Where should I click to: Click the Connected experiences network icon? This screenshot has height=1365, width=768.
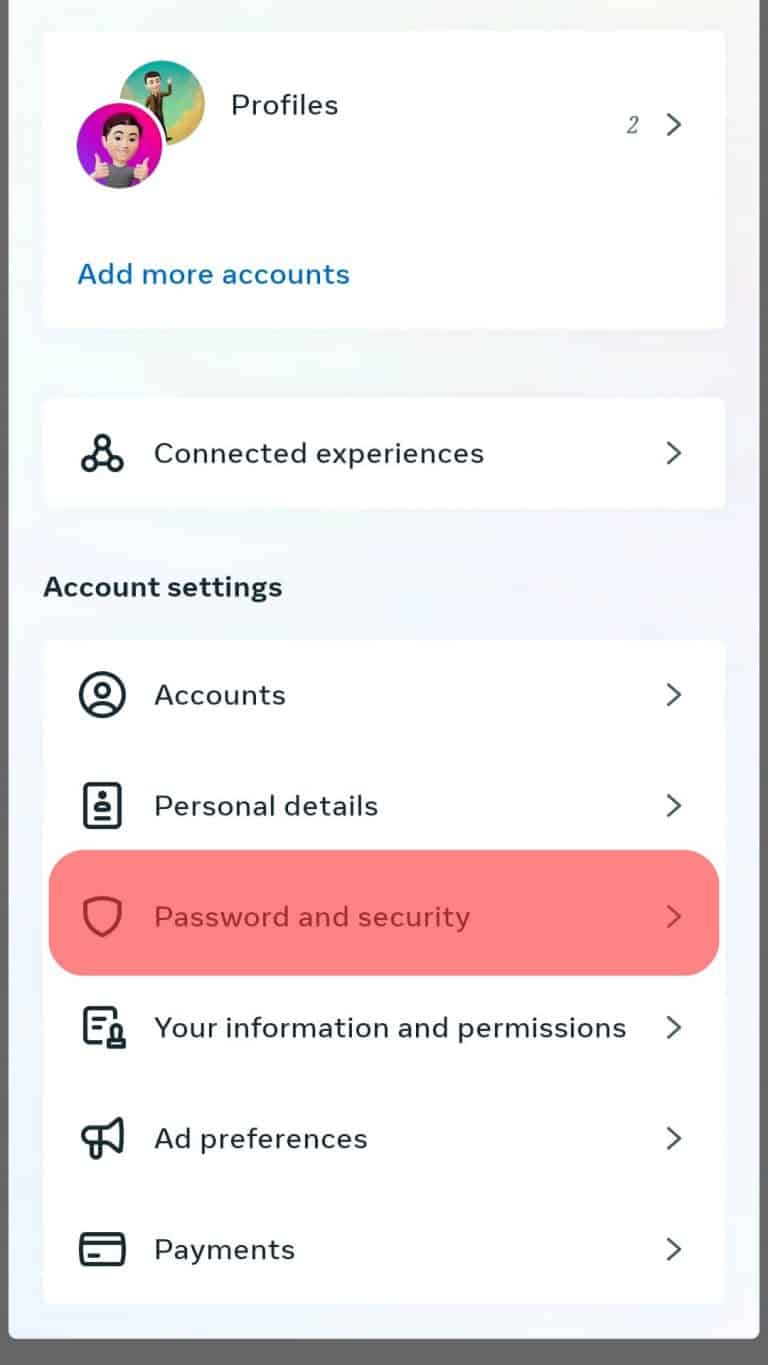(101, 453)
